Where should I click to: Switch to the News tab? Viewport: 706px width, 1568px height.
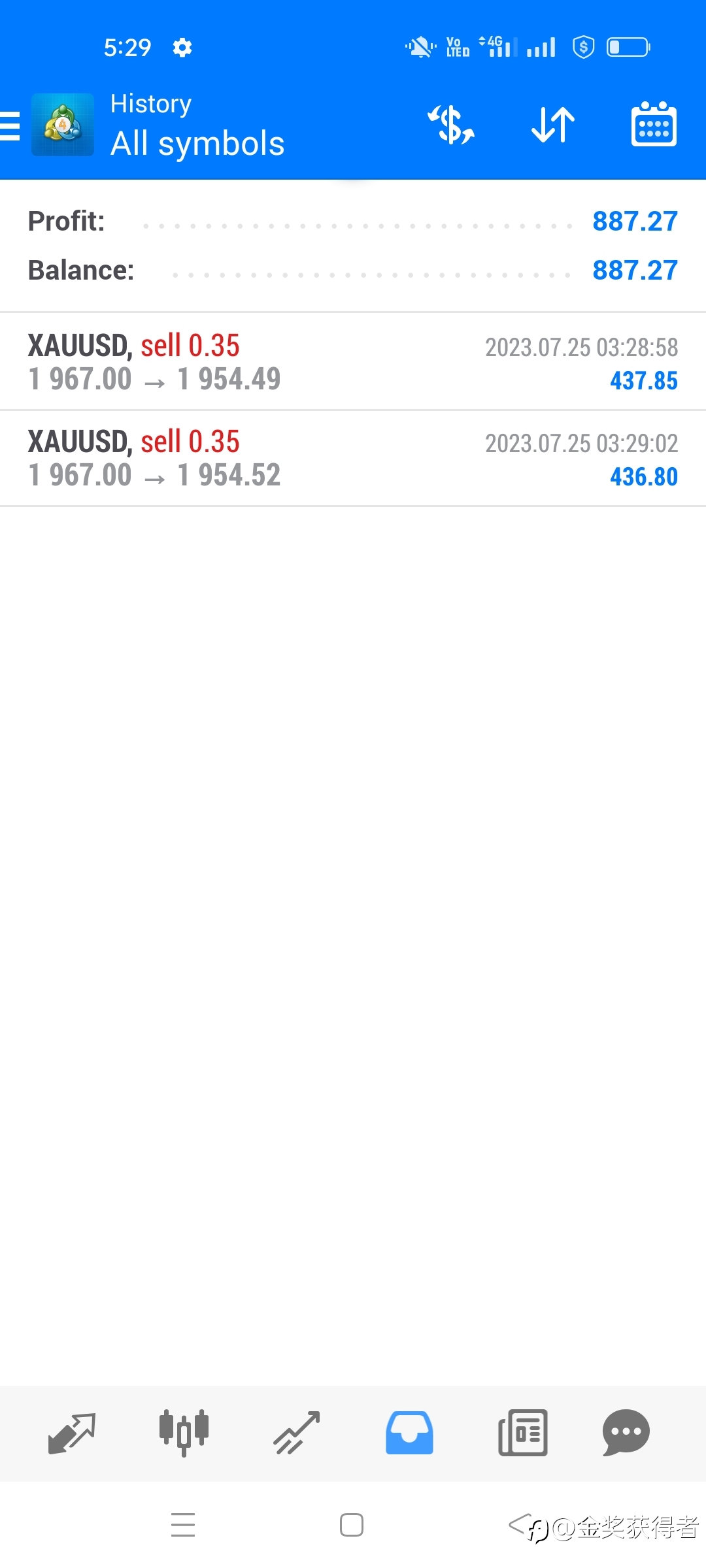point(523,1433)
